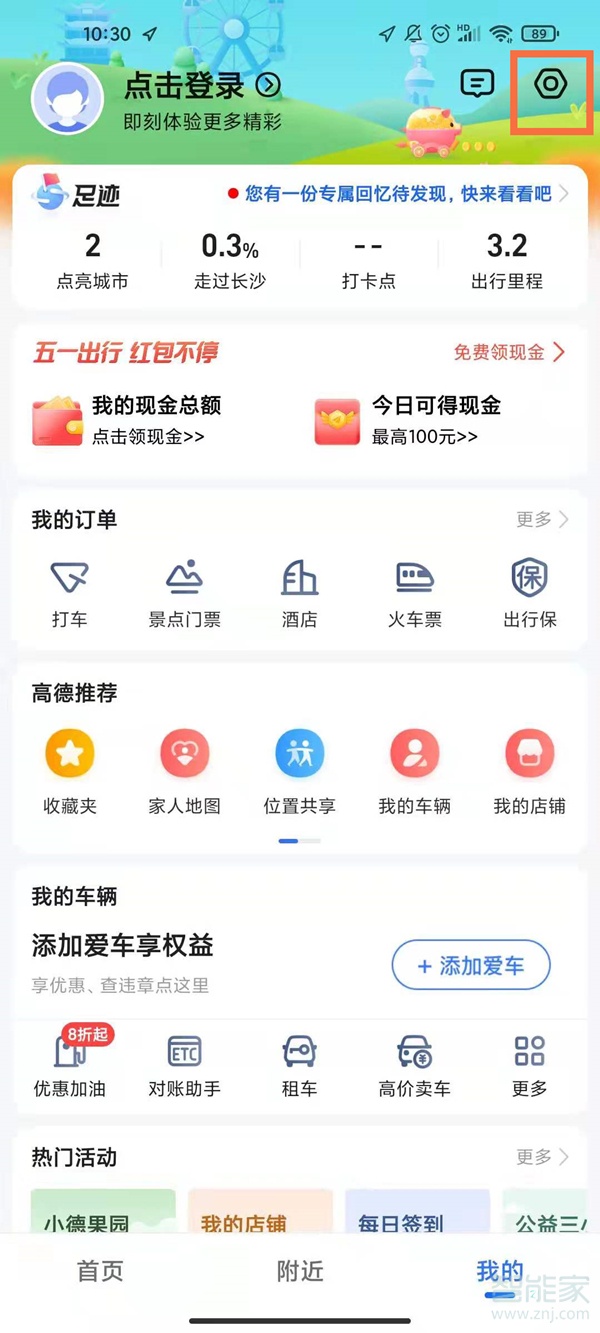Tap 免费领现金 link
This screenshot has height=1333, width=600.
(509, 352)
